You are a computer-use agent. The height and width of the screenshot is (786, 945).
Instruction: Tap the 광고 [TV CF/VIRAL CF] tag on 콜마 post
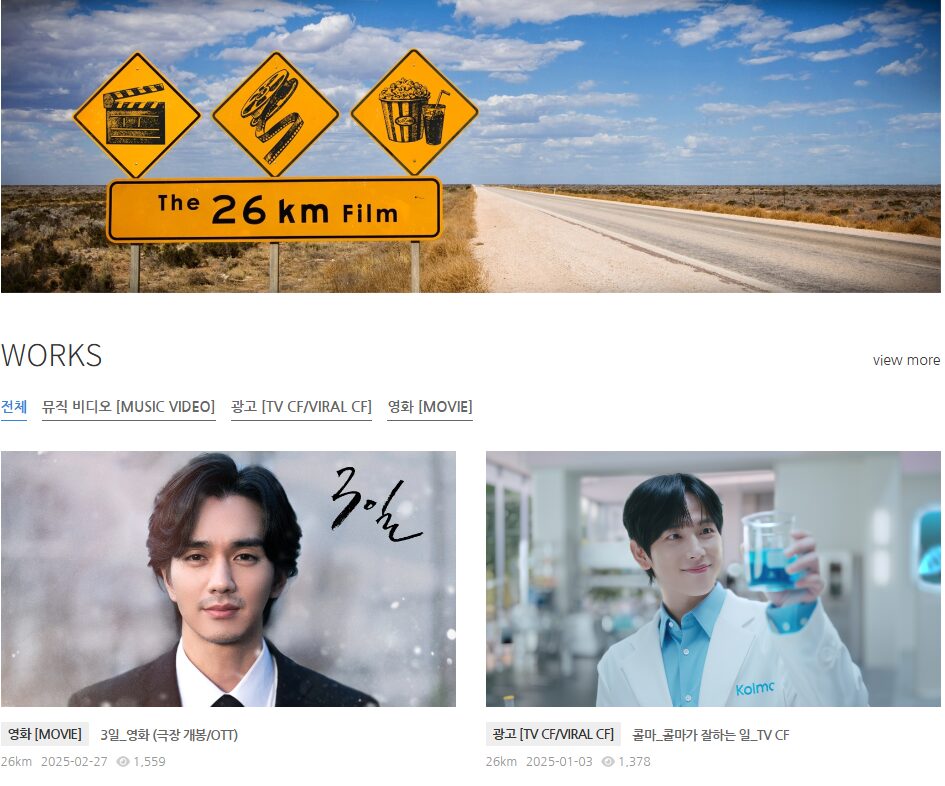tap(553, 735)
